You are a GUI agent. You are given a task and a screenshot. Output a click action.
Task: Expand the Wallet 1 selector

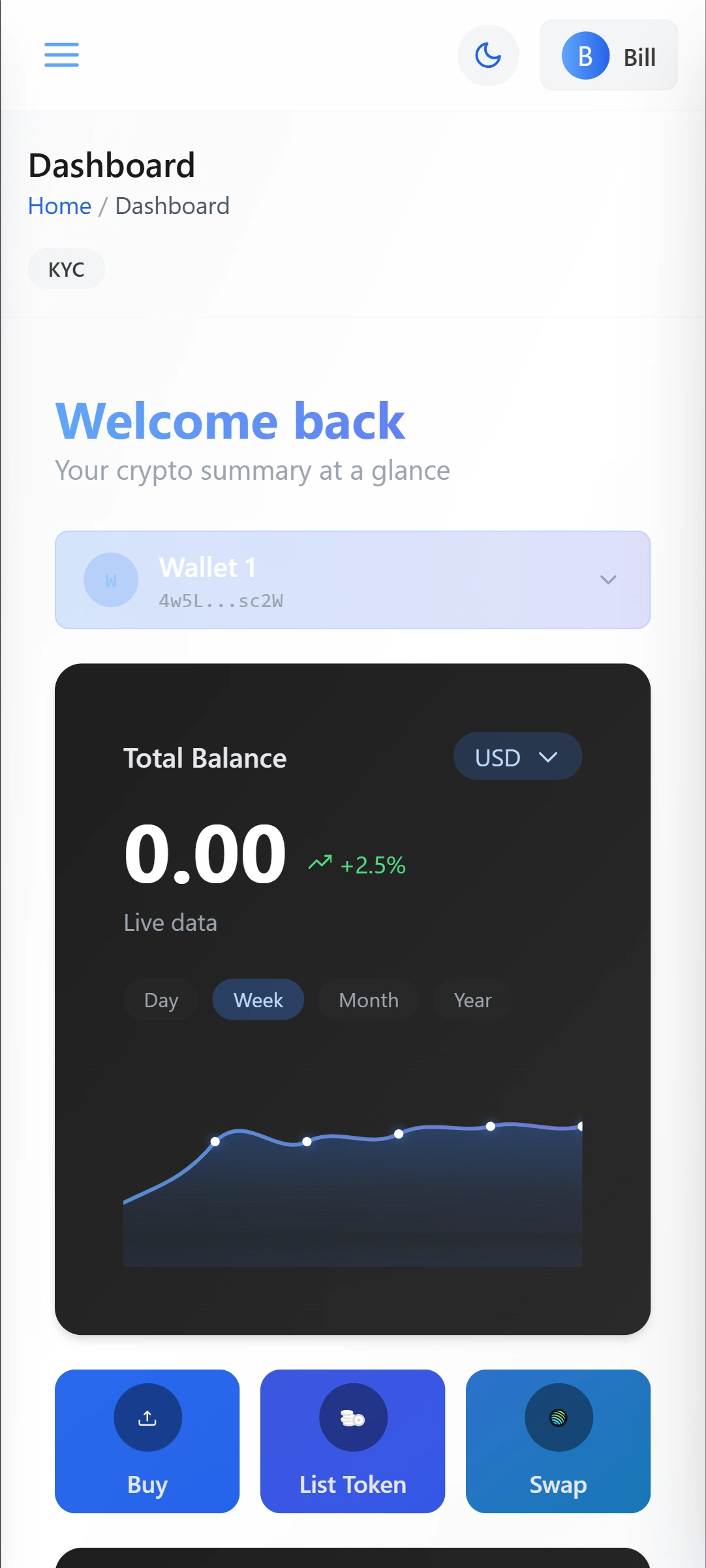[352, 580]
